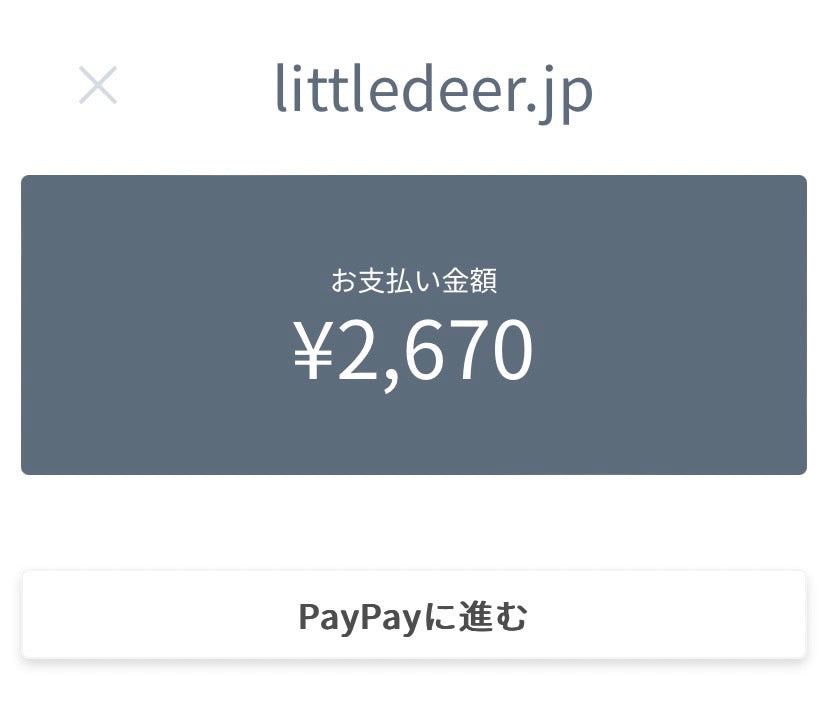828x715 pixels.
Task: Proceed to PayPay with PayPayに進む
Action: [x=414, y=616]
